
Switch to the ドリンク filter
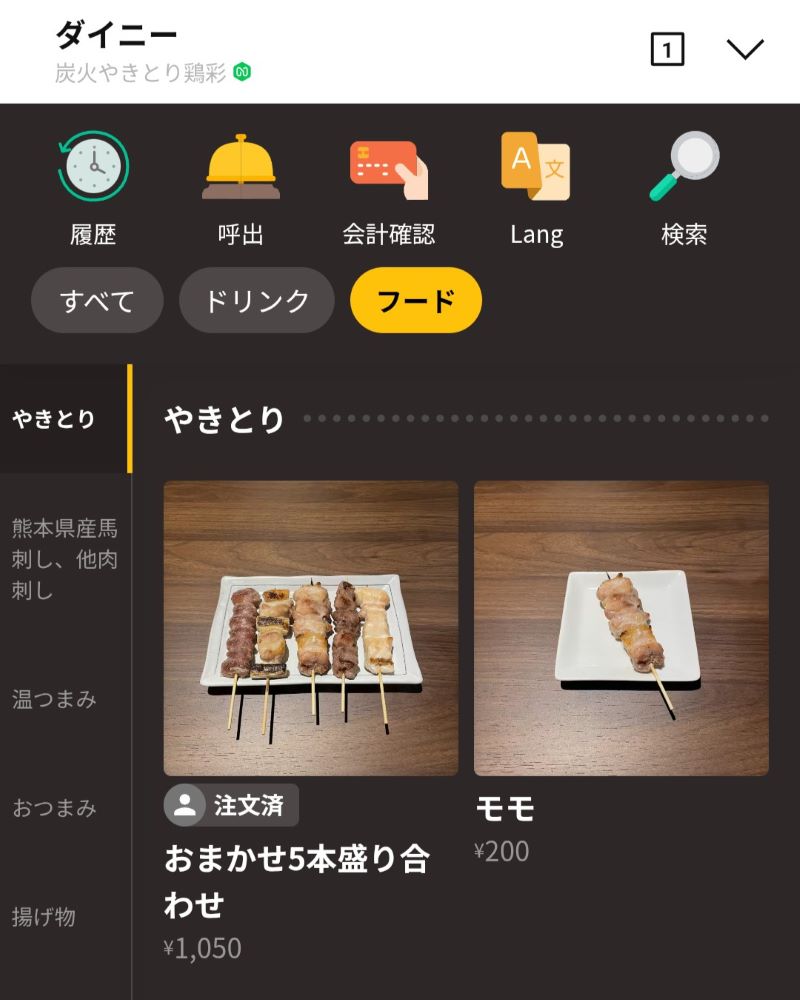click(257, 300)
